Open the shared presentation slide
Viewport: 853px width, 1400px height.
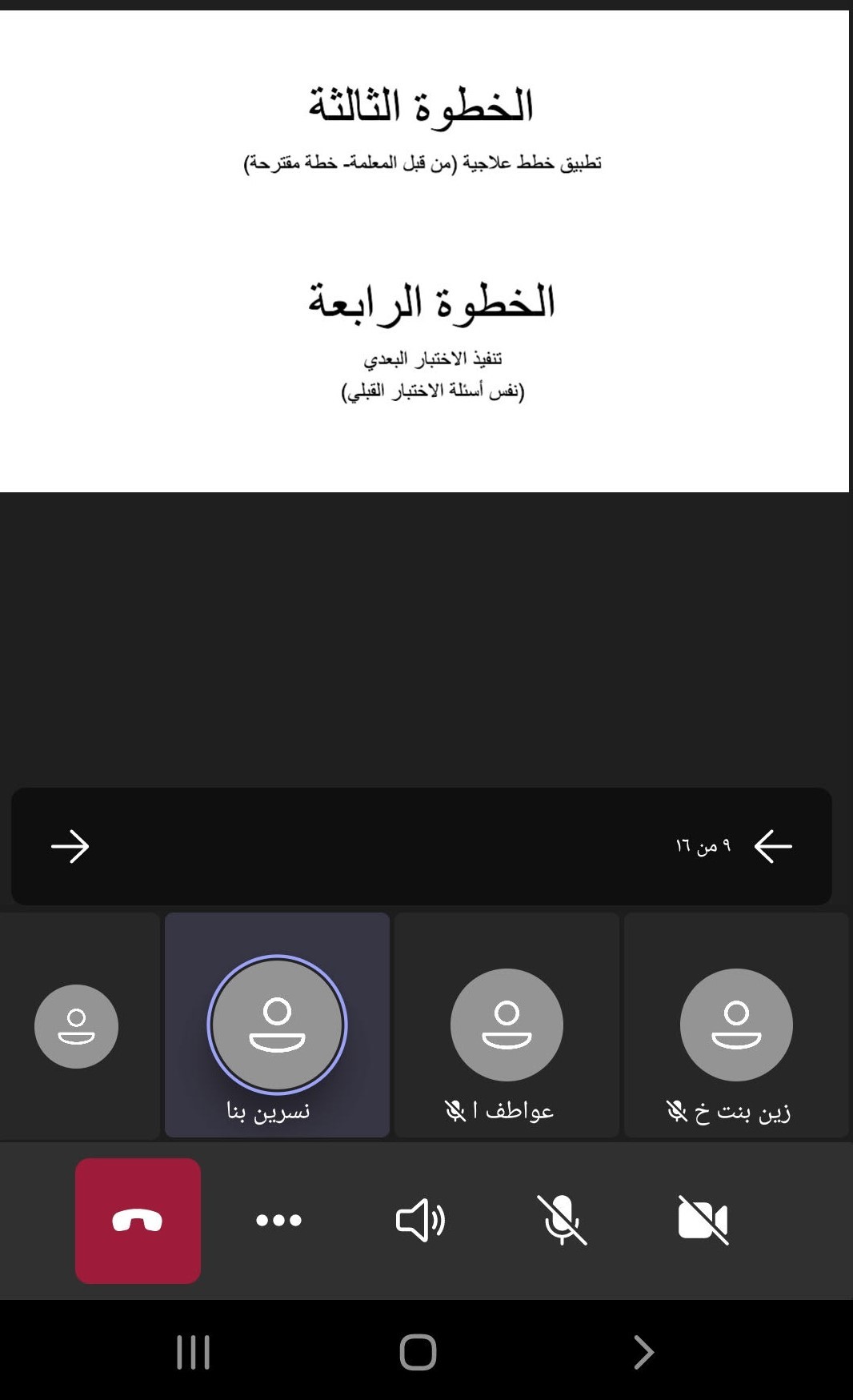click(x=424, y=251)
